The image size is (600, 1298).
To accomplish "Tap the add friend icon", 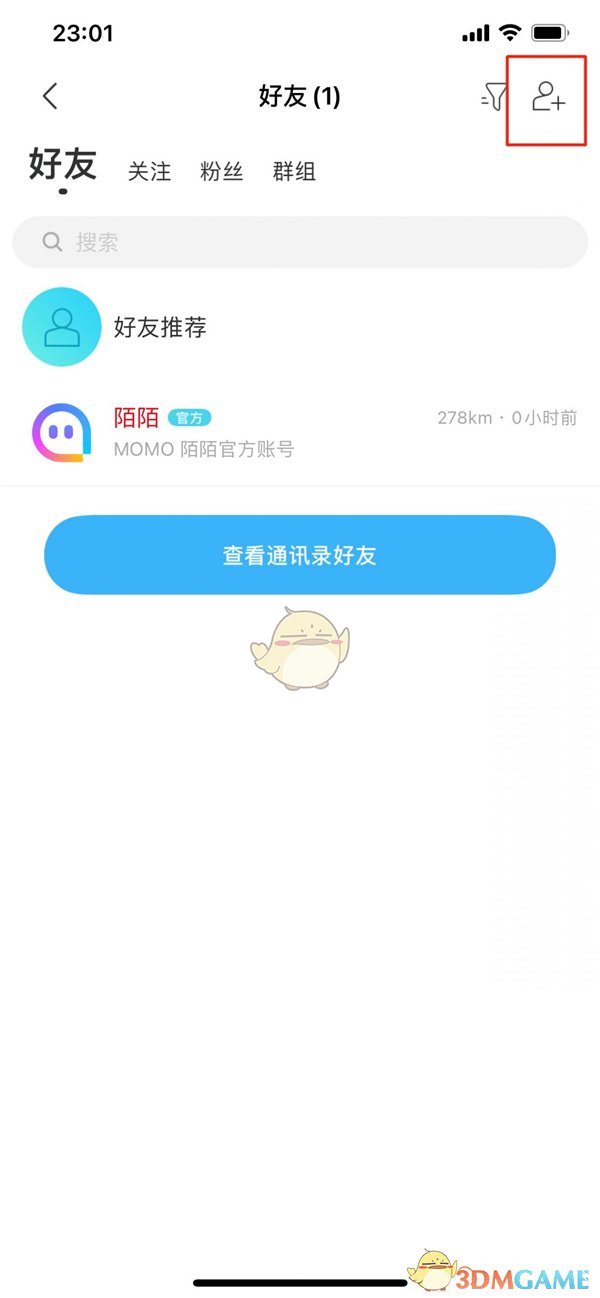I will click(548, 96).
